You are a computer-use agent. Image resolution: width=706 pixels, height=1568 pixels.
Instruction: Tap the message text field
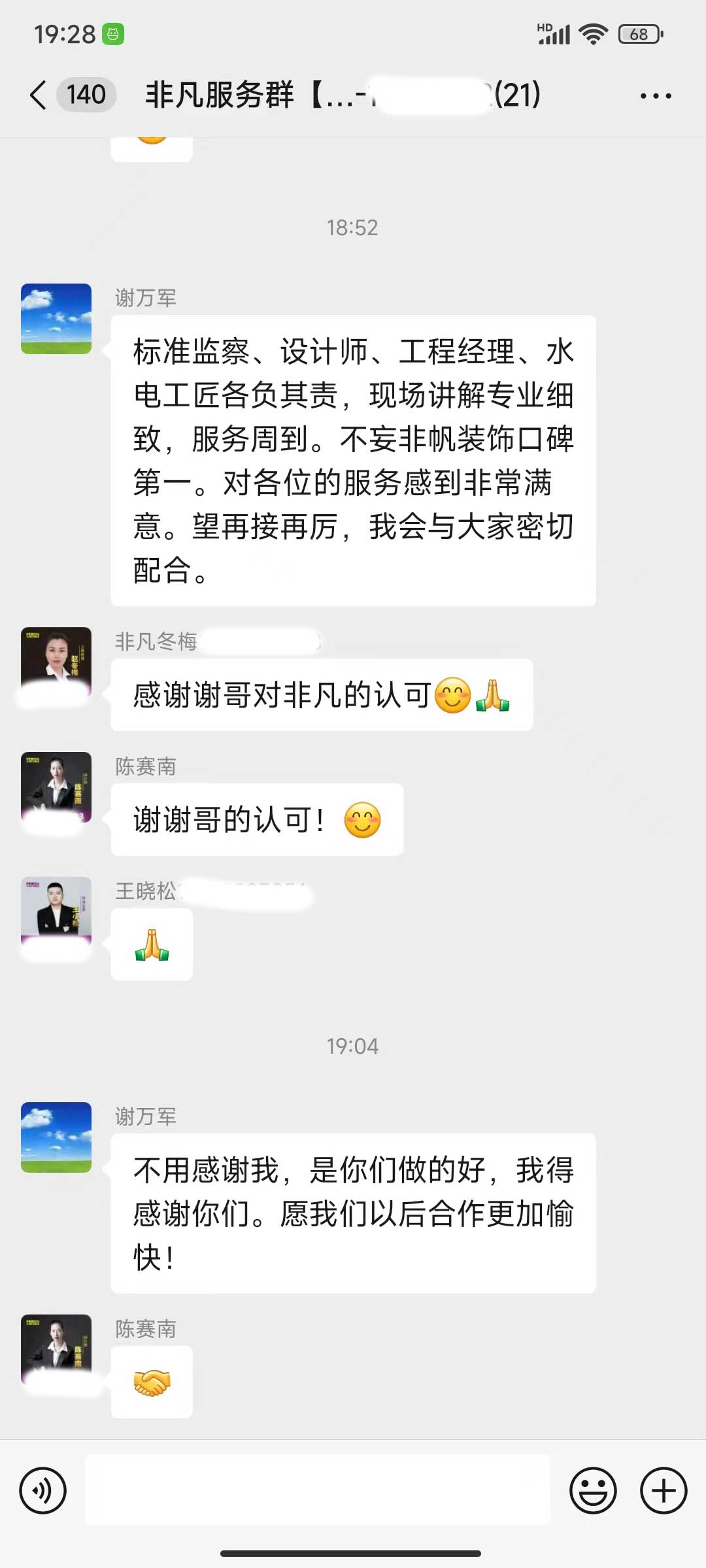[318, 1491]
